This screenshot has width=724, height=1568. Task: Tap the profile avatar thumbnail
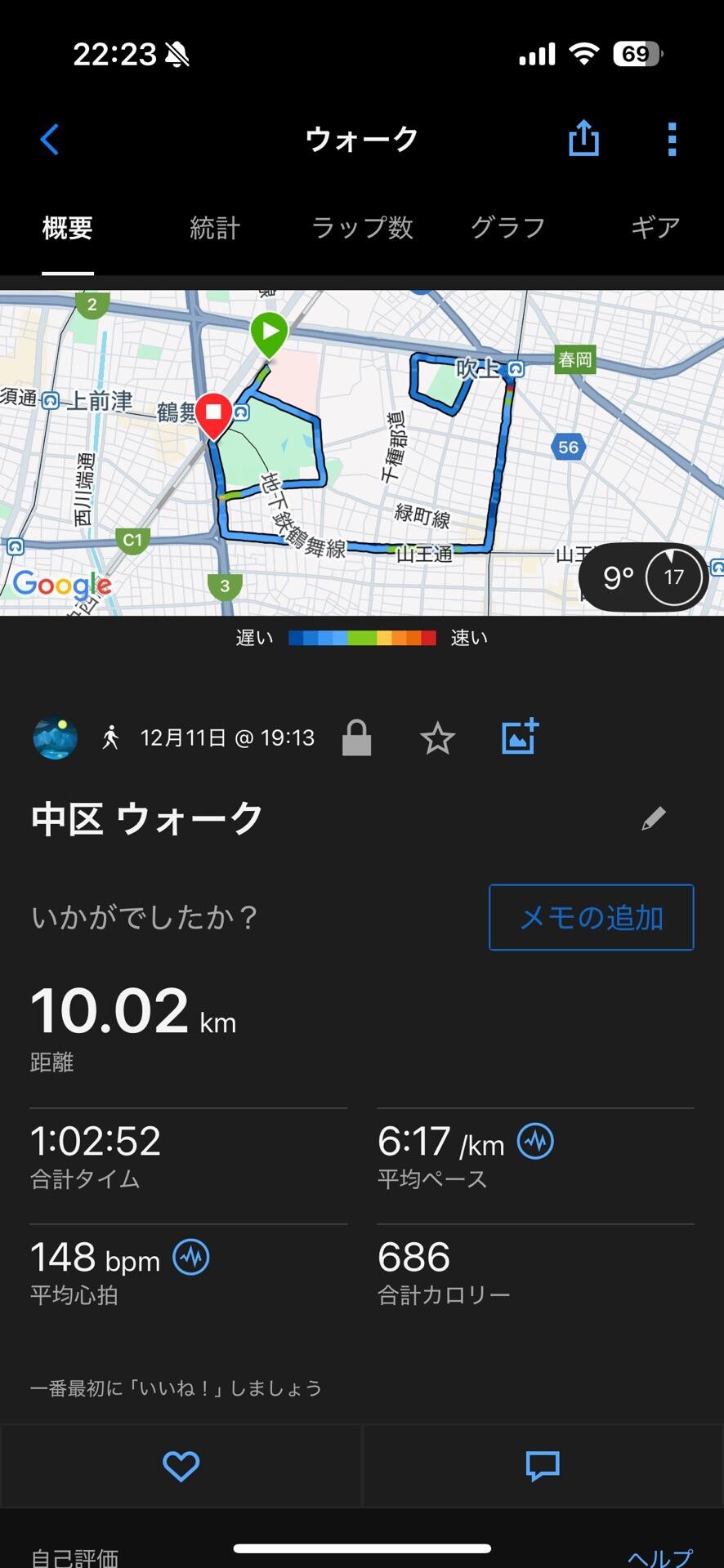[55, 737]
